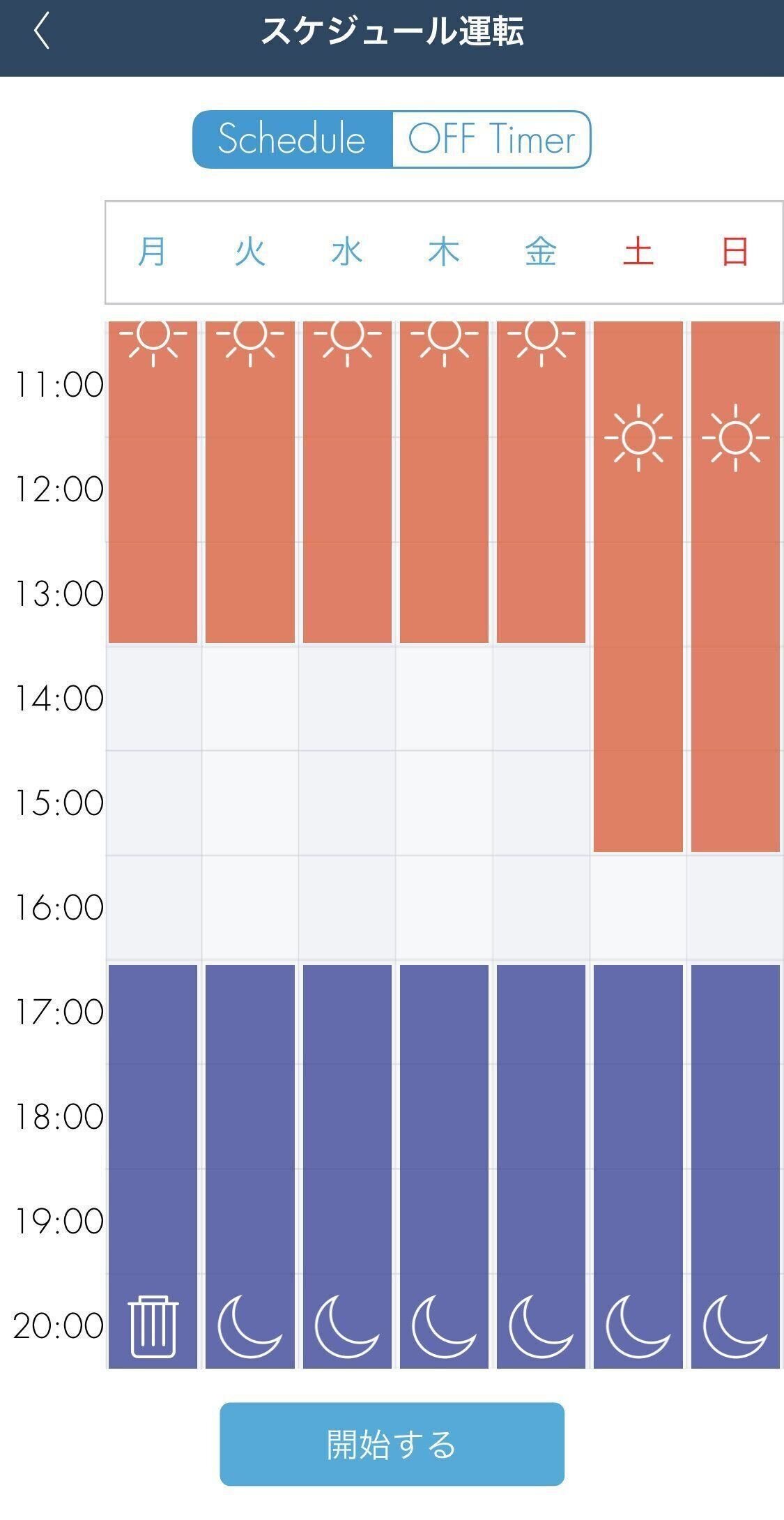Go back from スケジュール運転 screen
The height and width of the screenshot is (1520, 784).
pos(42,32)
